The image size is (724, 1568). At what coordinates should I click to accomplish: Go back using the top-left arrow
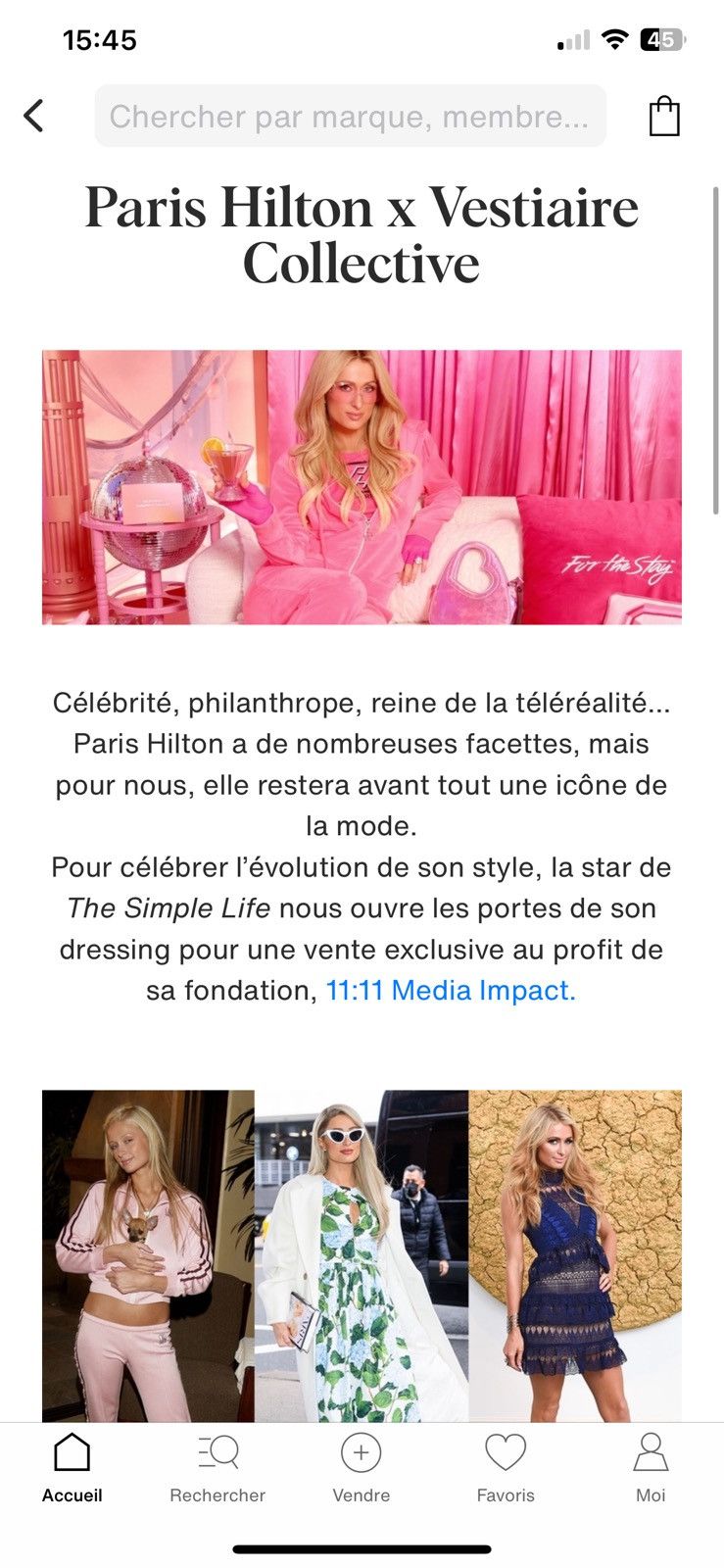point(34,116)
